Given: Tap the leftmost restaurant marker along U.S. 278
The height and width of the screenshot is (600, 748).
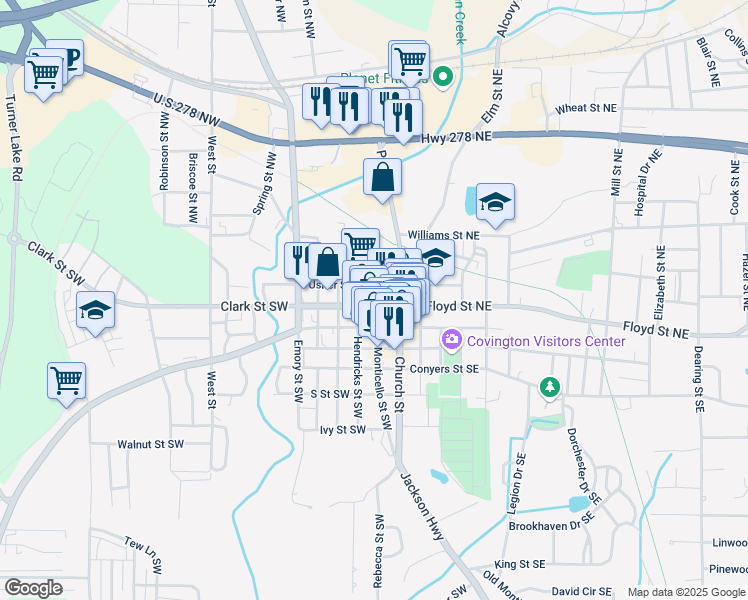Looking at the screenshot, I should tap(319, 102).
